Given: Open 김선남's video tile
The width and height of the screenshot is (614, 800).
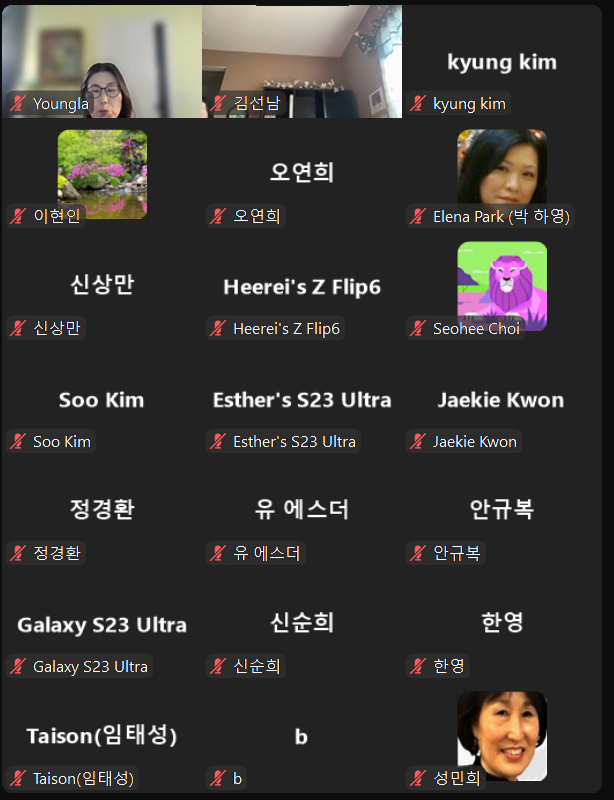Looking at the screenshot, I should (x=301, y=60).
